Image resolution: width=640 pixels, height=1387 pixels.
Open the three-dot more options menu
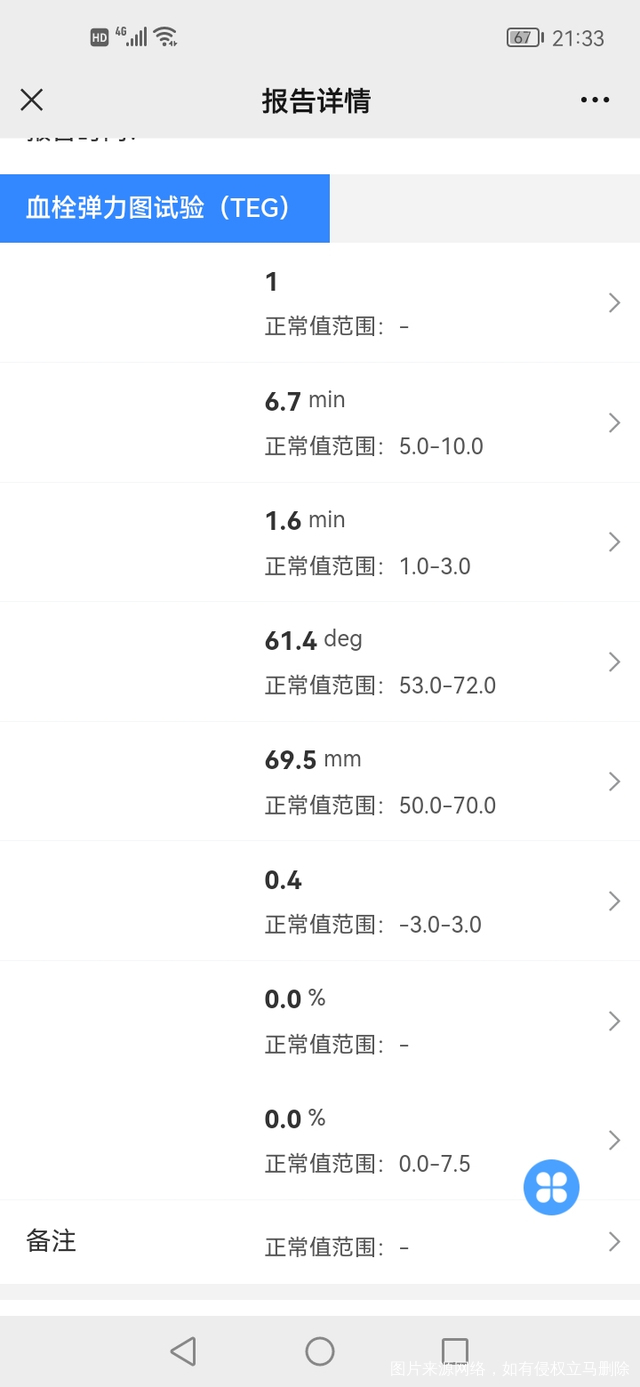(x=595, y=100)
